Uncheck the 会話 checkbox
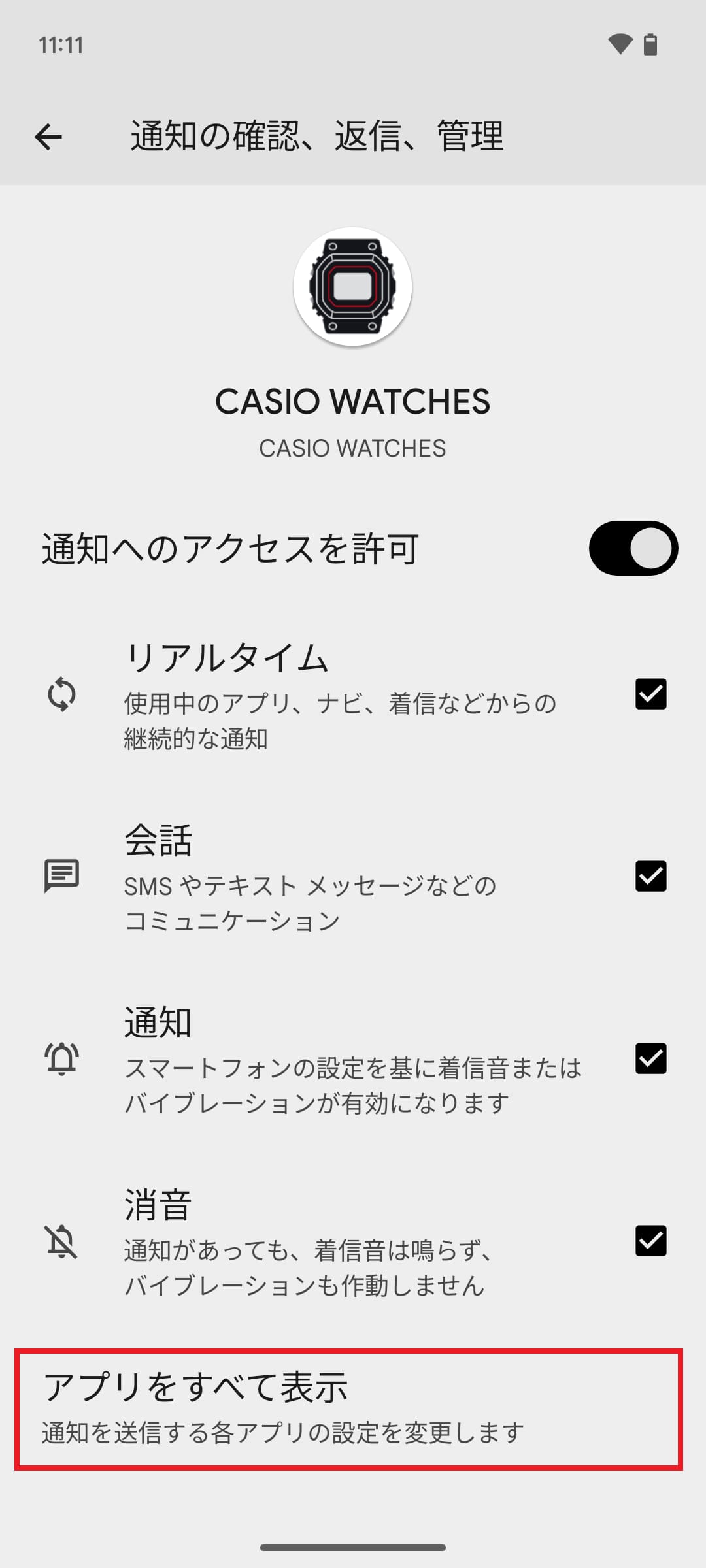The width and height of the screenshot is (706, 1568). click(x=650, y=876)
